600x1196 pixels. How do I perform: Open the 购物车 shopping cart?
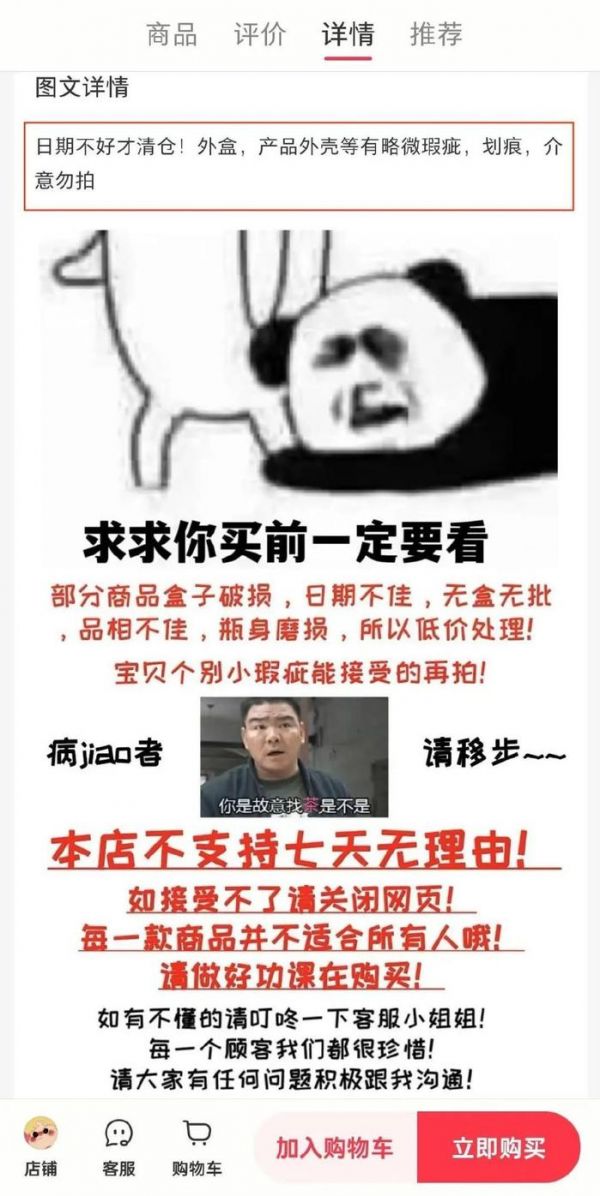pos(197,1146)
